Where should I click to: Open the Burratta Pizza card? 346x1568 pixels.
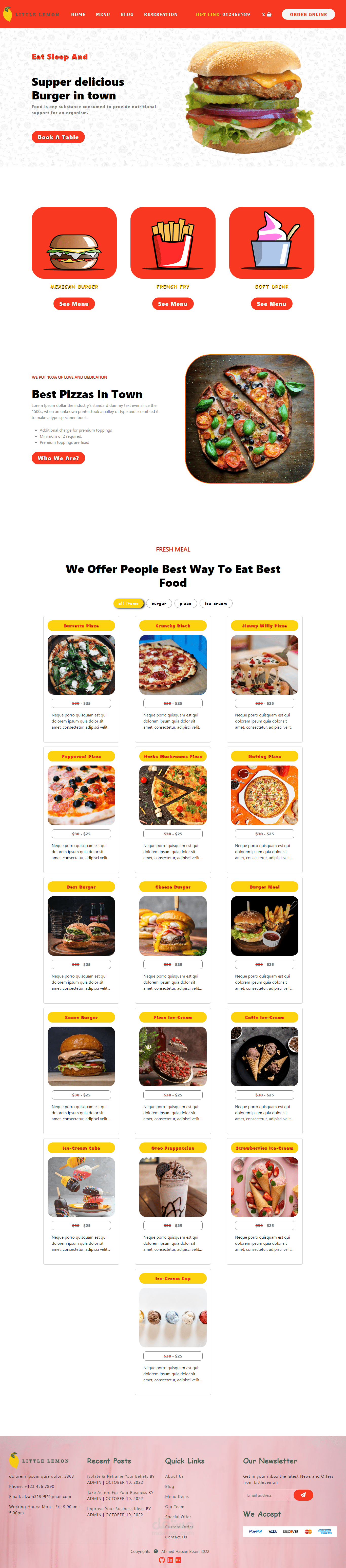81,665
